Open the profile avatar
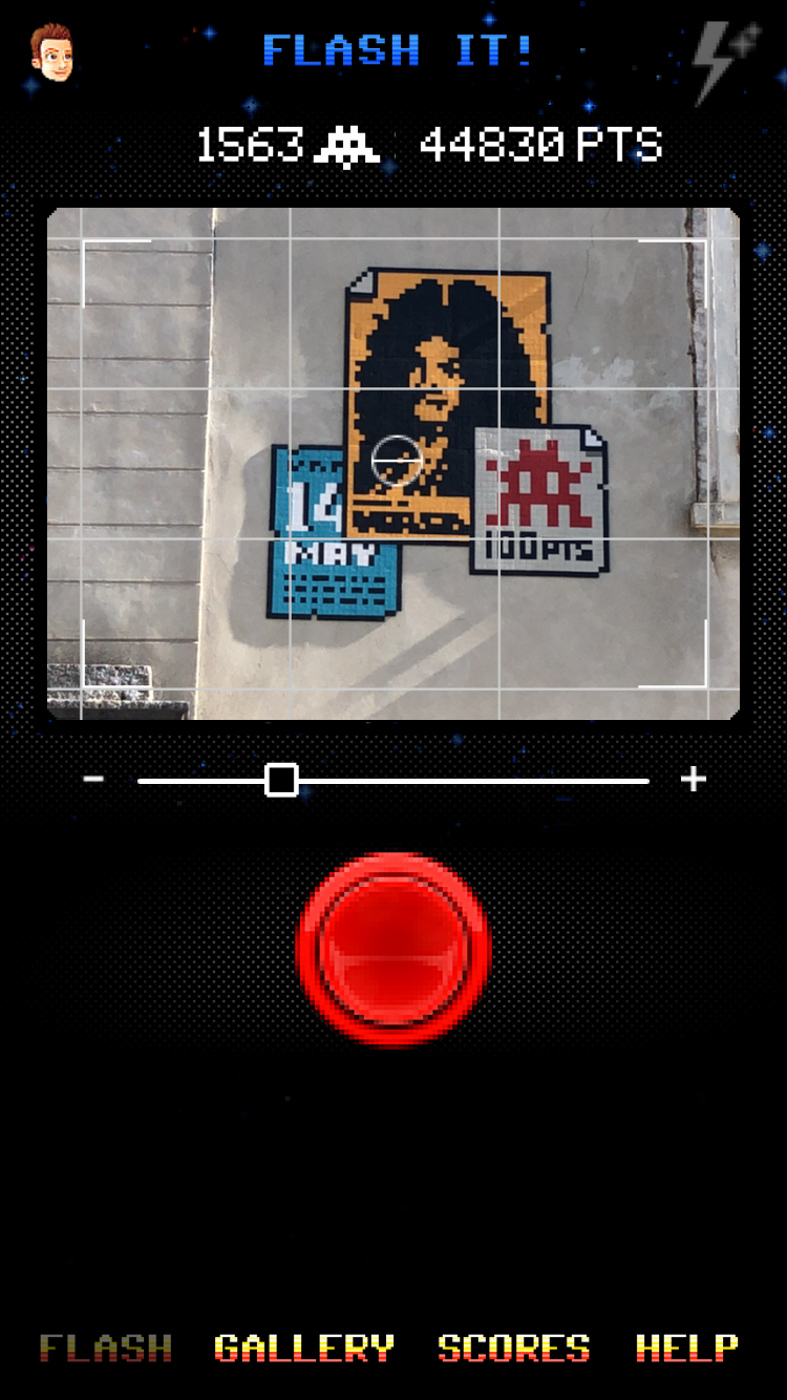This screenshot has height=1400, width=787. [x=52, y=52]
